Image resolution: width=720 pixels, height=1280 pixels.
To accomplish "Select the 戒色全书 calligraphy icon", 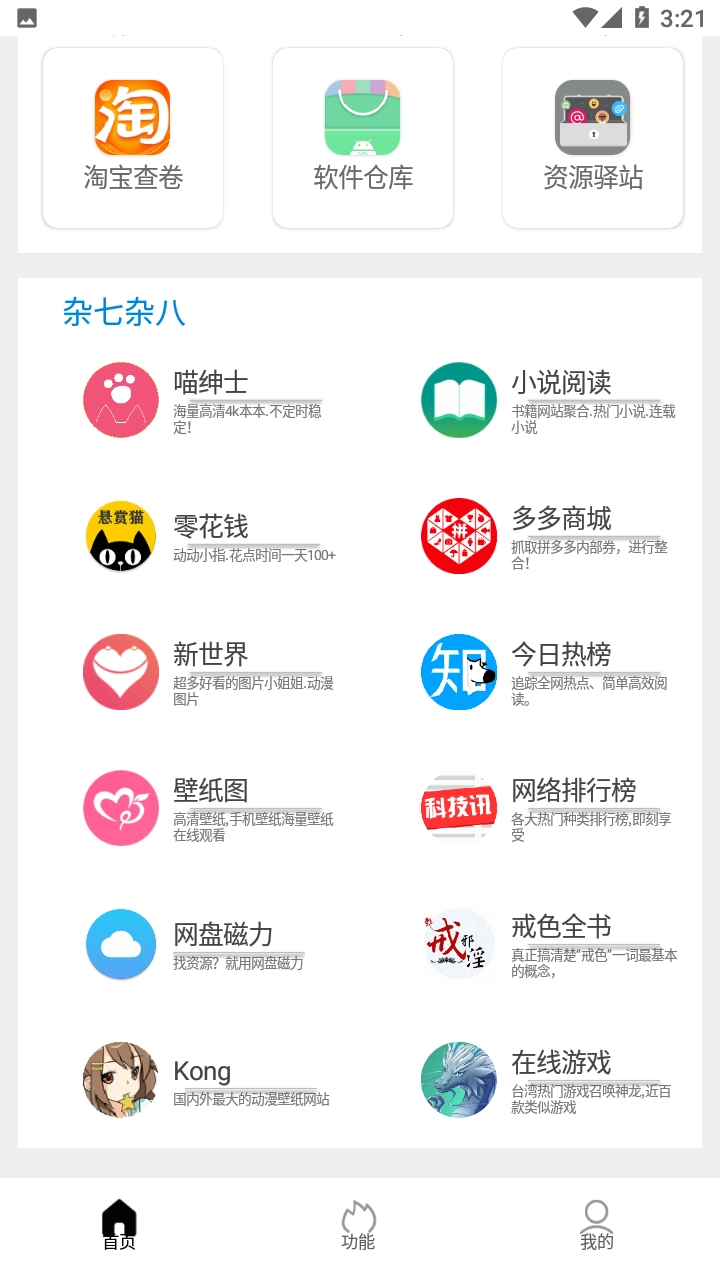I will (x=458, y=944).
